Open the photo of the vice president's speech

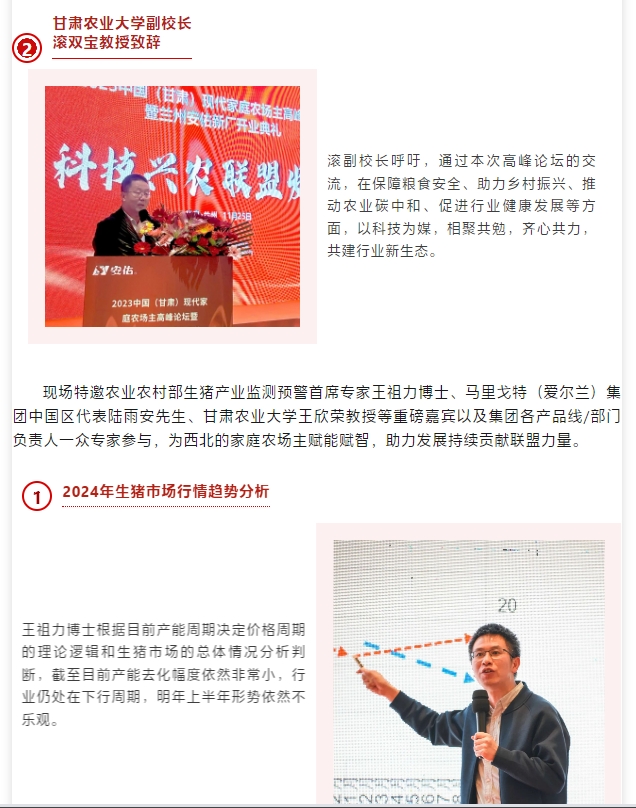(x=172, y=205)
